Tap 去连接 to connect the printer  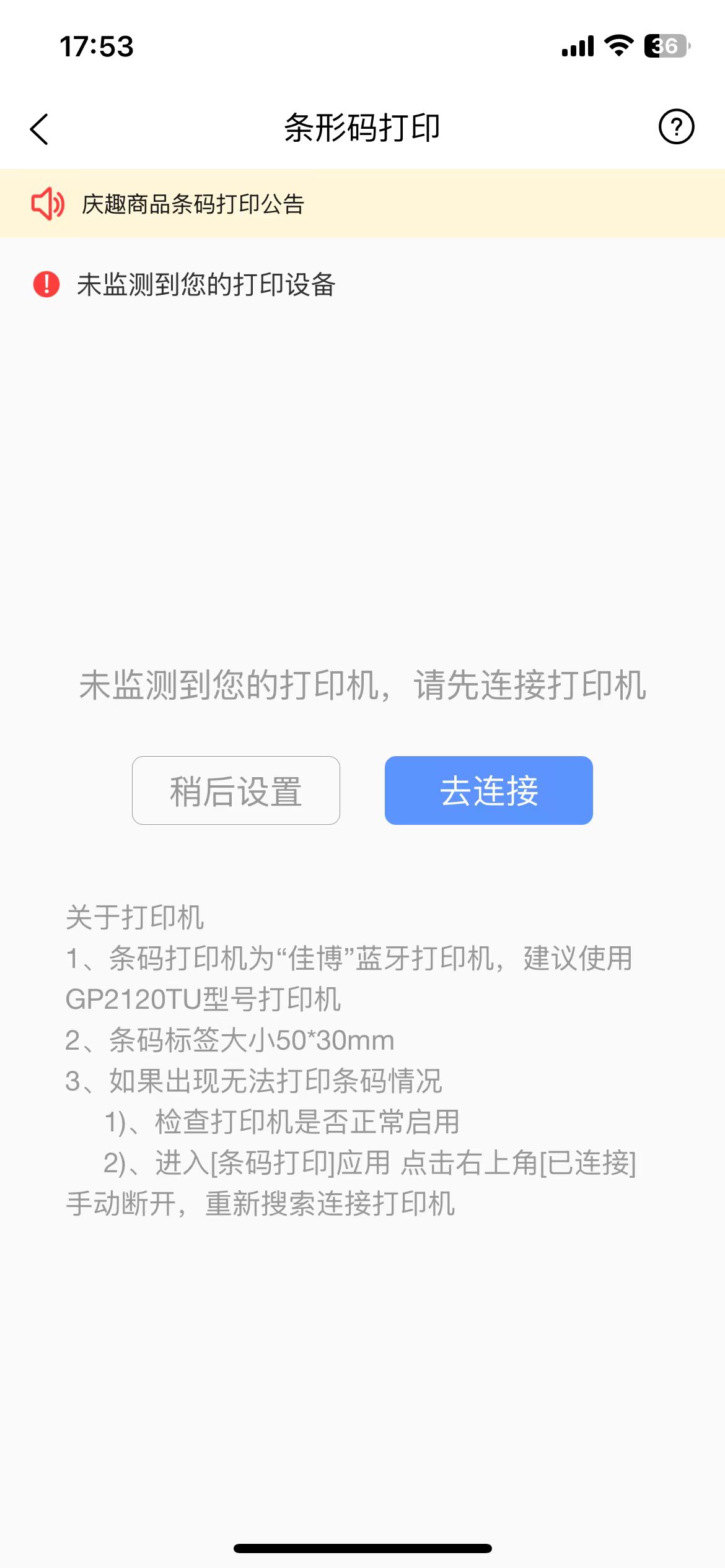pos(488,790)
